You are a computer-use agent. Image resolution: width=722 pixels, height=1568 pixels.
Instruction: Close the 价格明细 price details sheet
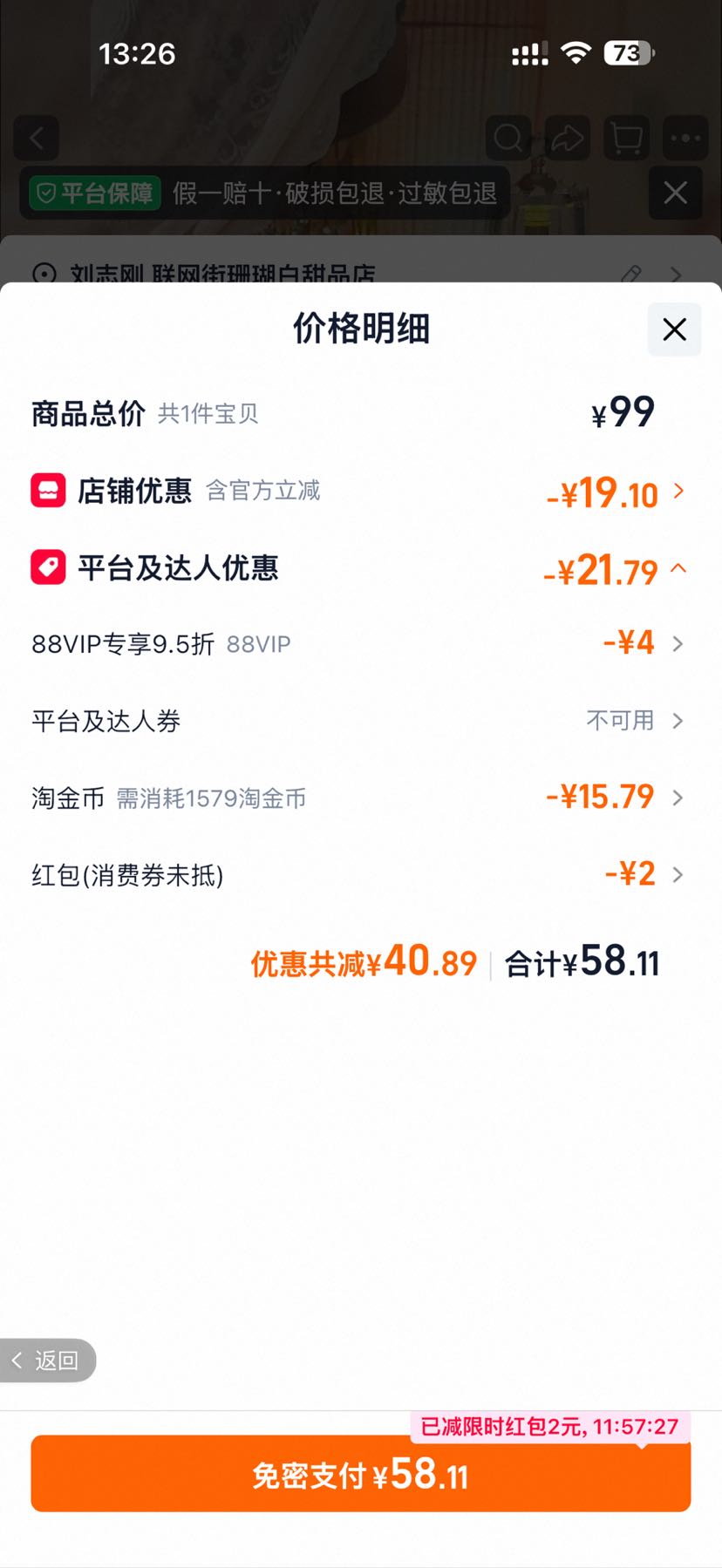674,329
